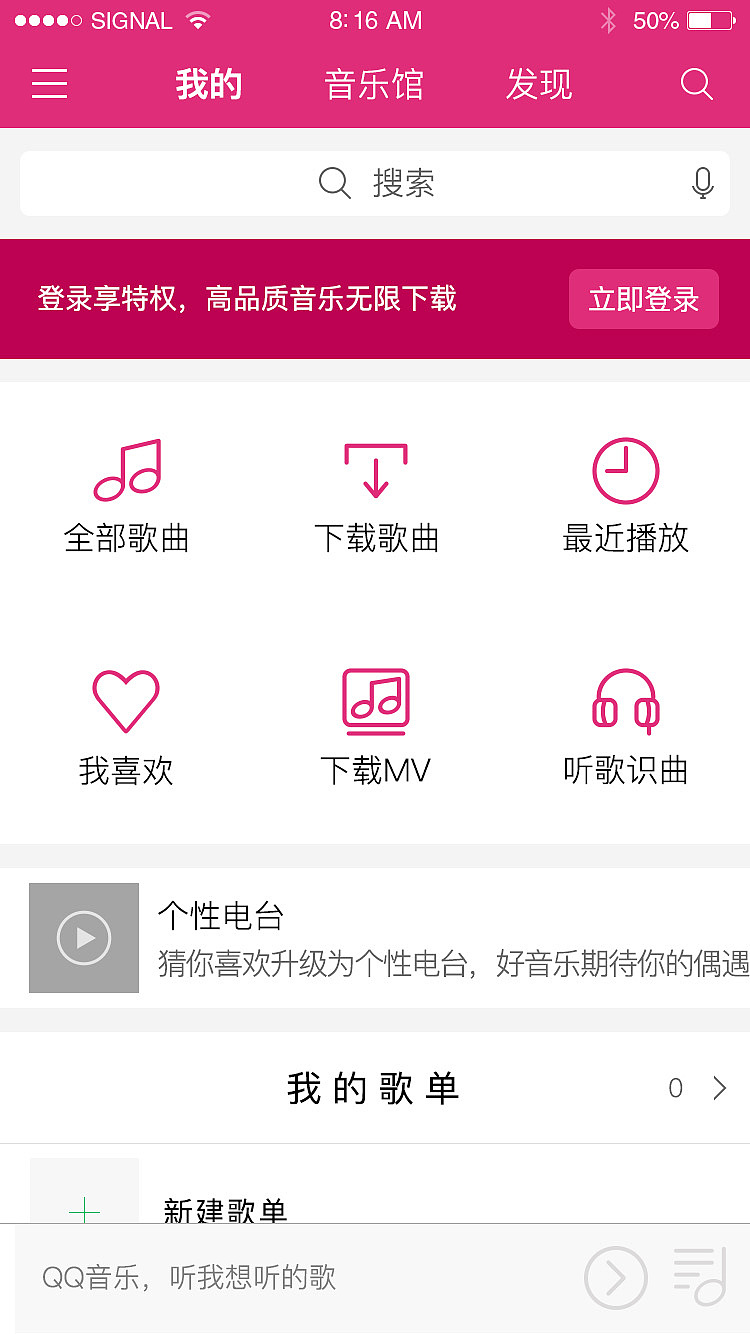Switch to the 发现 tab
Screen dimensions: 750x1334
click(538, 85)
